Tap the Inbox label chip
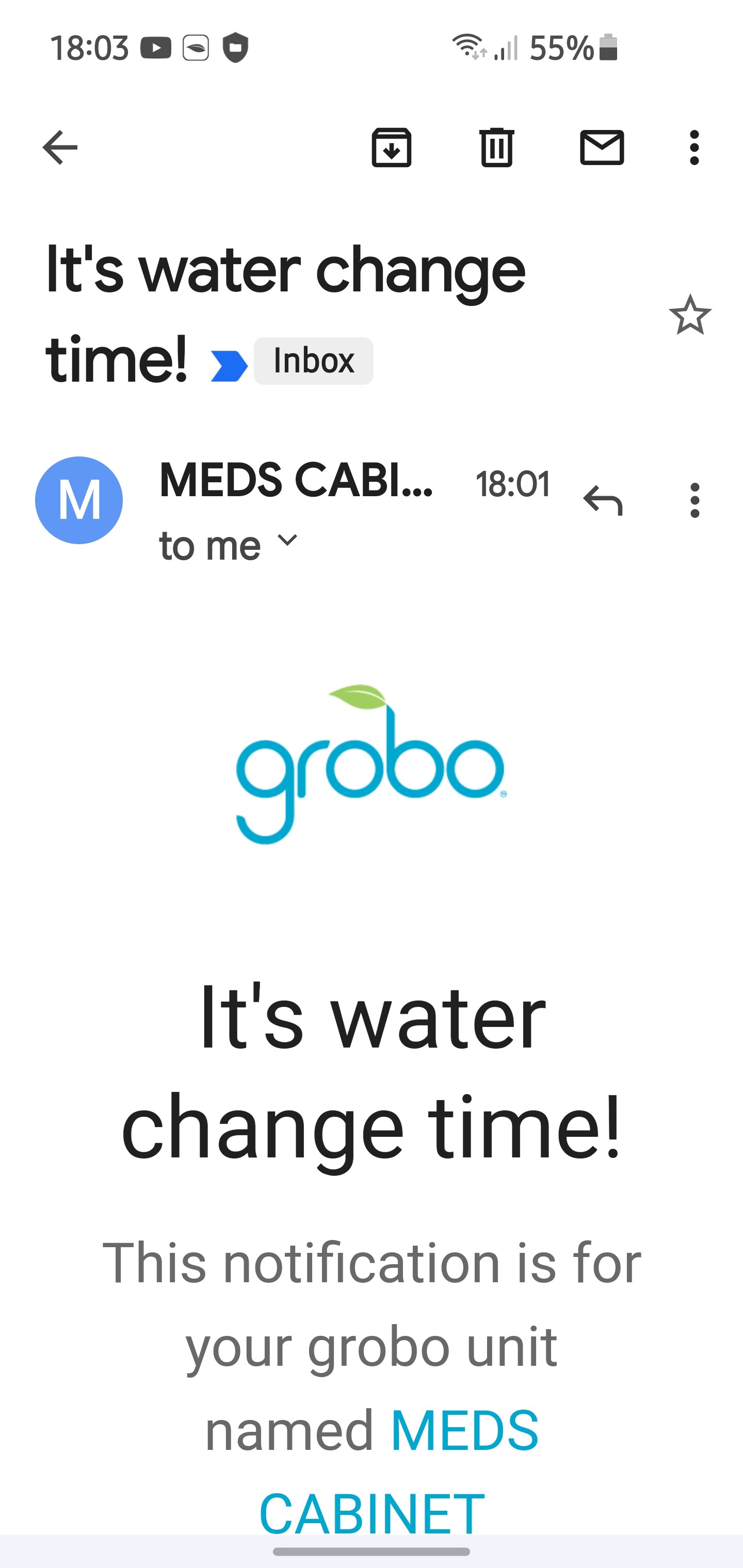The height and width of the screenshot is (1568, 743). (313, 361)
